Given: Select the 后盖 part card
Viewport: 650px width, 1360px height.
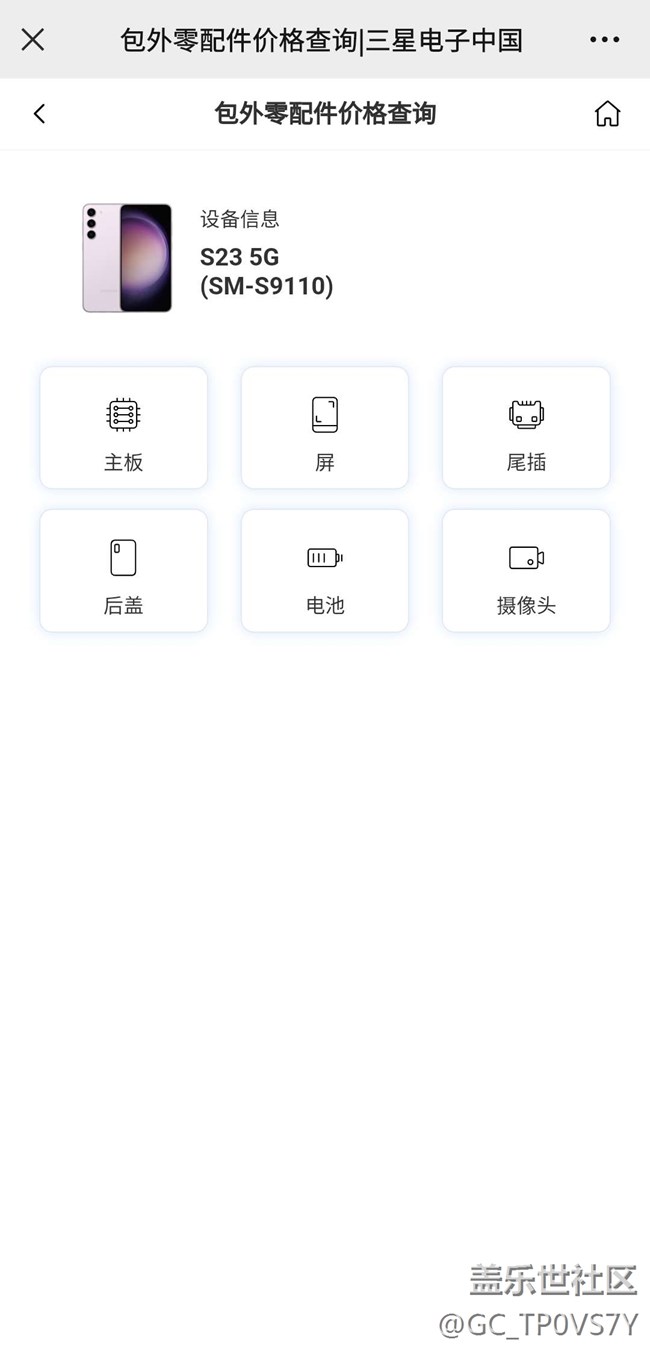Looking at the screenshot, I should 124,571.
